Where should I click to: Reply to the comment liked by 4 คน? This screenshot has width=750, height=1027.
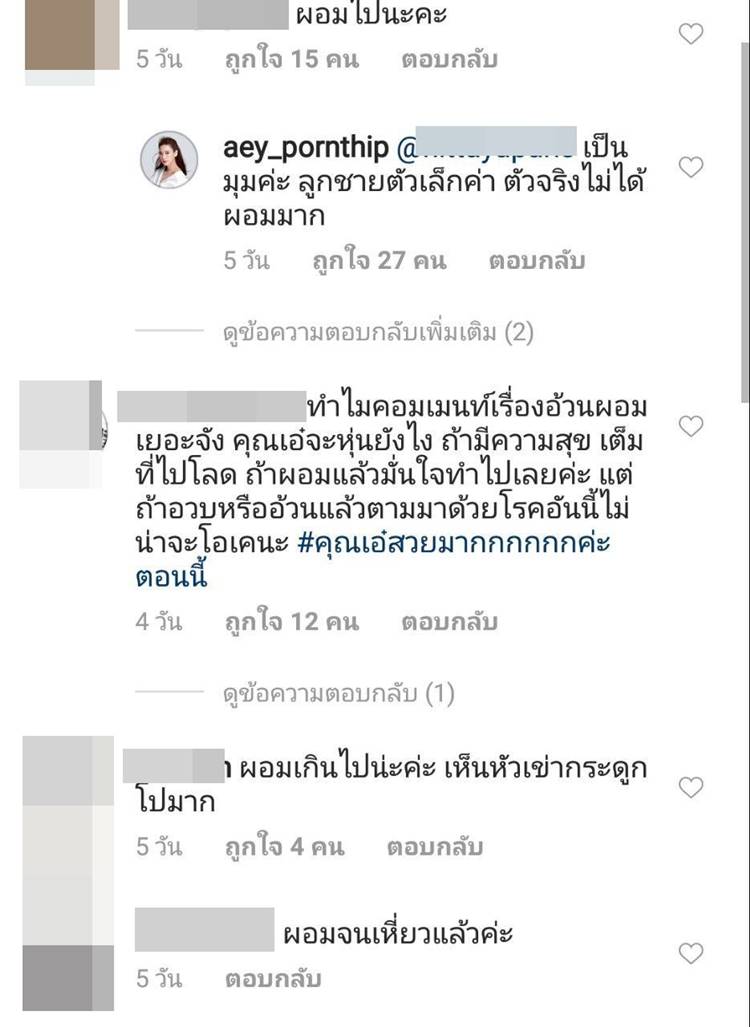(434, 847)
